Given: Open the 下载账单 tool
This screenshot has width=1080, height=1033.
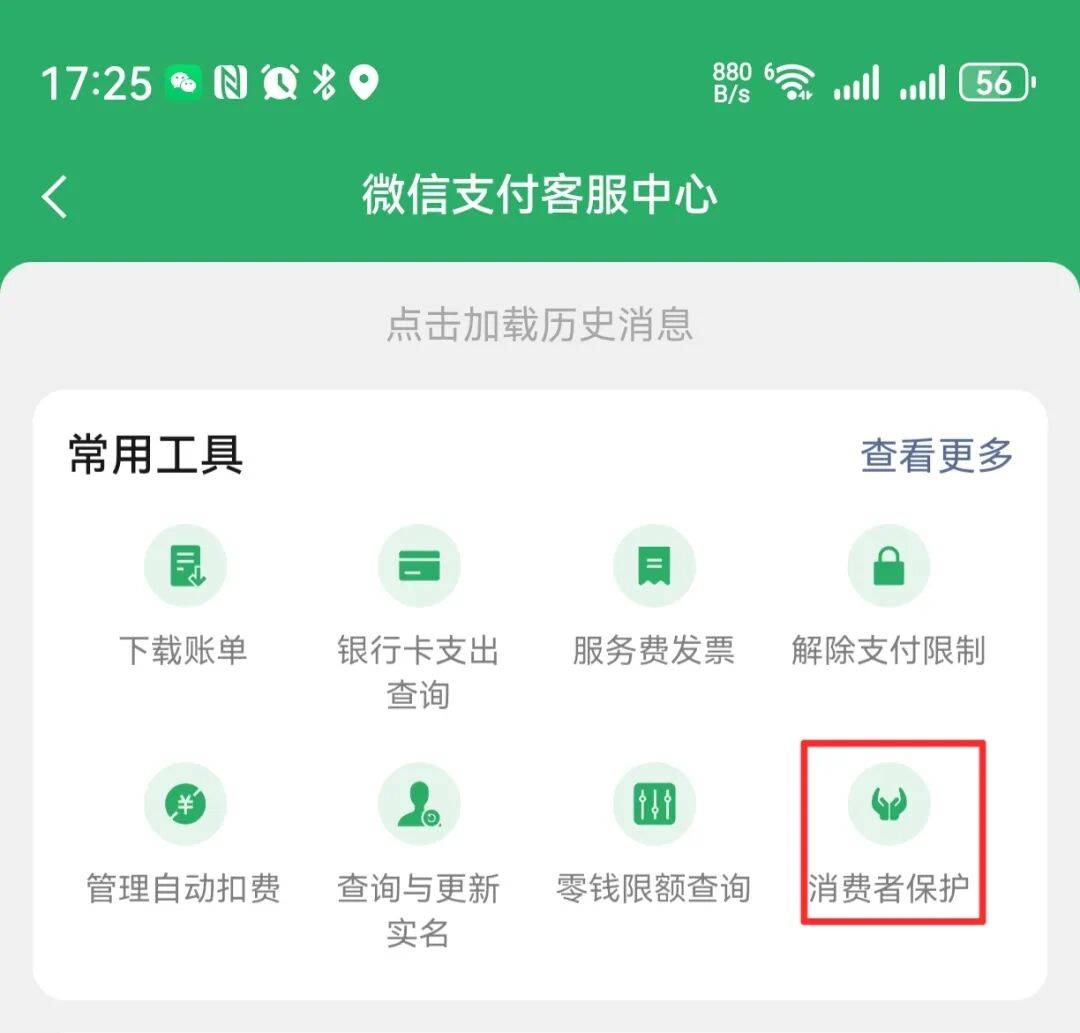Looking at the screenshot, I should click(184, 600).
